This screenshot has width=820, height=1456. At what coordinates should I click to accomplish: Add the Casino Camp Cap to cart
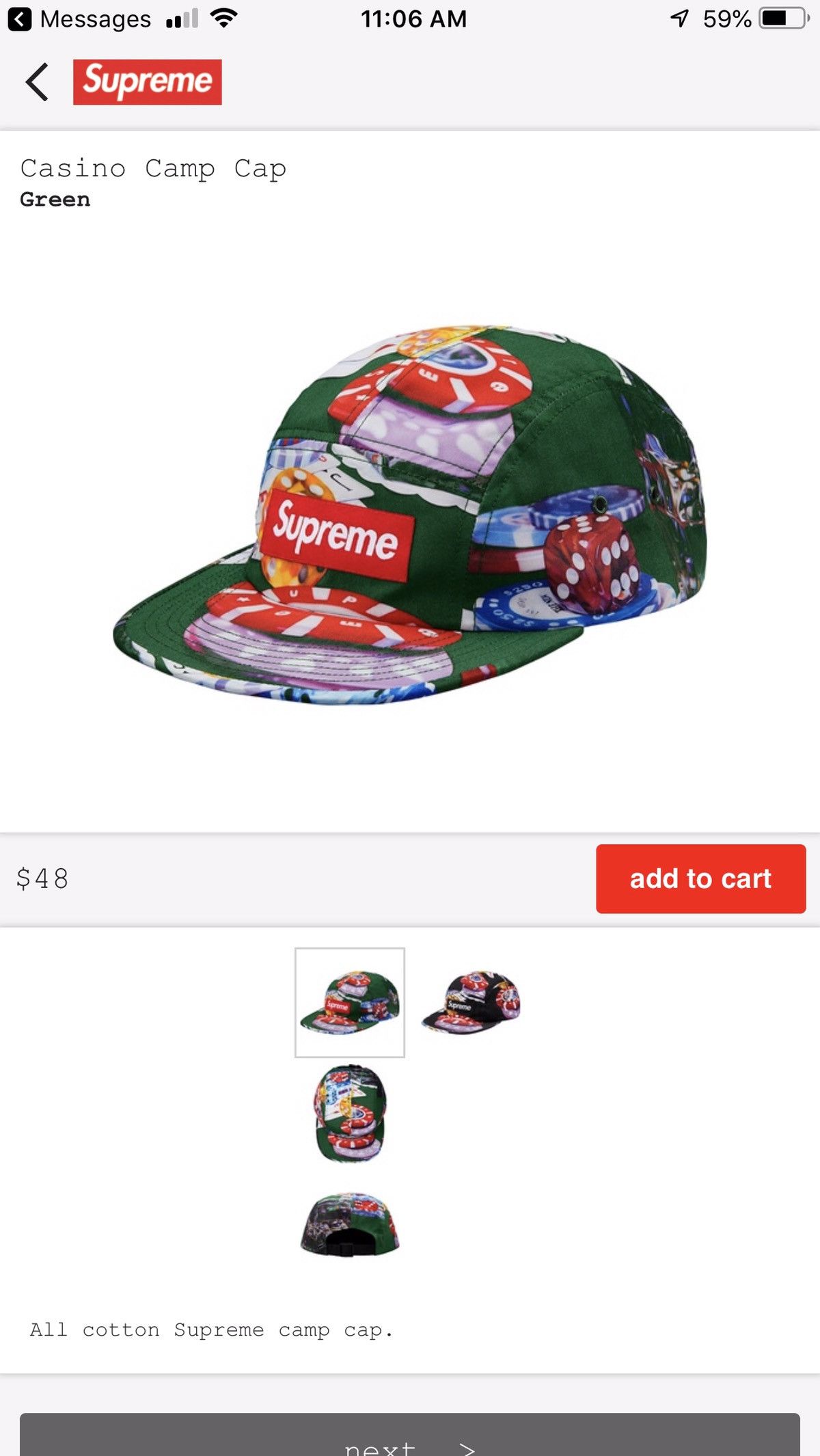click(700, 878)
